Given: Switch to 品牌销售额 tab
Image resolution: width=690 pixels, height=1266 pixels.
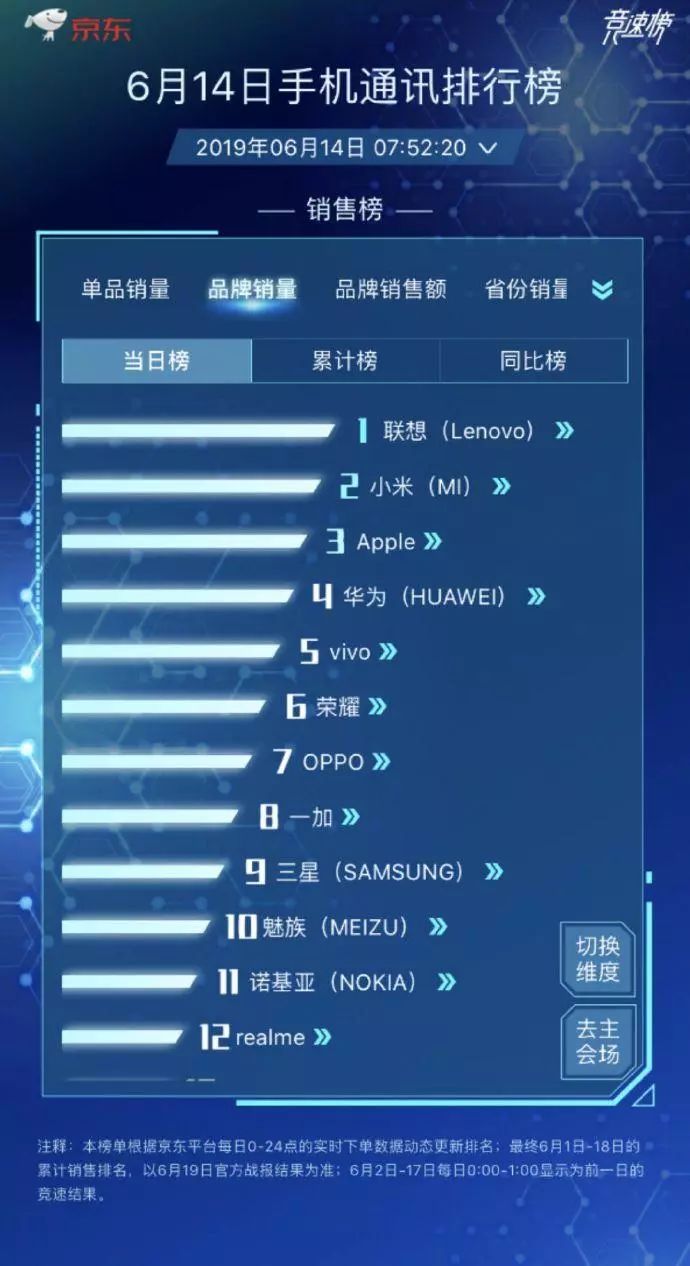Looking at the screenshot, I should pos(390,290).
